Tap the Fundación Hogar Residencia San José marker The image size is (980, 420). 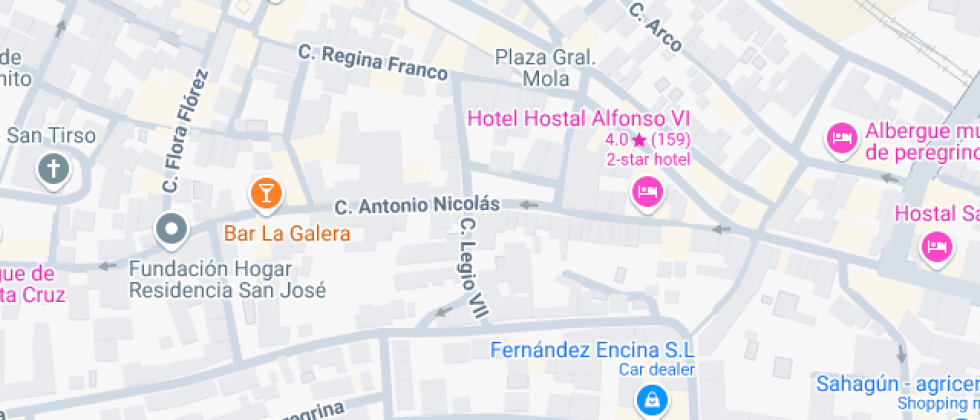pos(172,231)
